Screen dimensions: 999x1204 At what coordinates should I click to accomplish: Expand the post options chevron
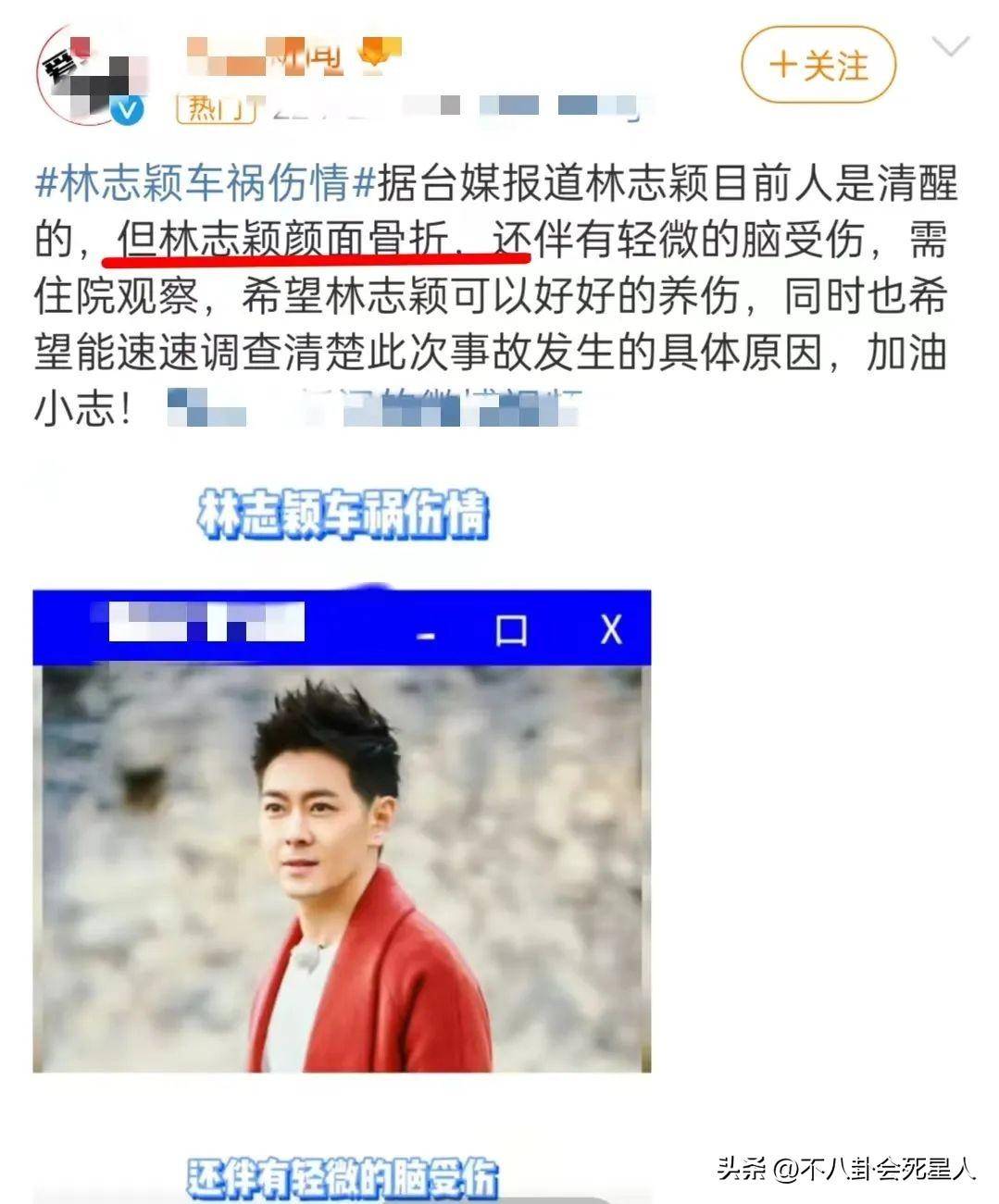951,47
